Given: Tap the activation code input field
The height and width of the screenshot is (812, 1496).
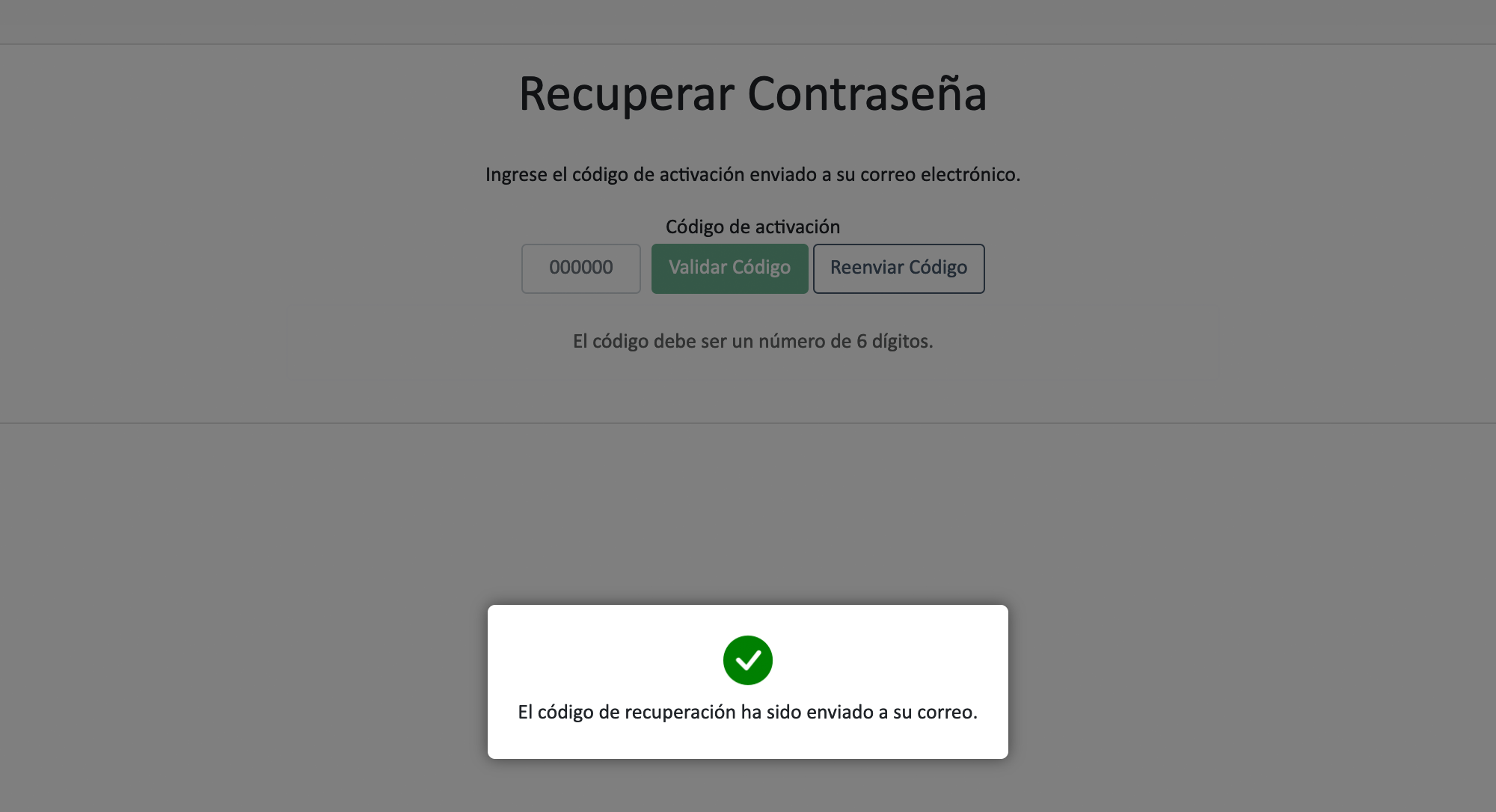Looking at the screenshot, I should (580, 268).
